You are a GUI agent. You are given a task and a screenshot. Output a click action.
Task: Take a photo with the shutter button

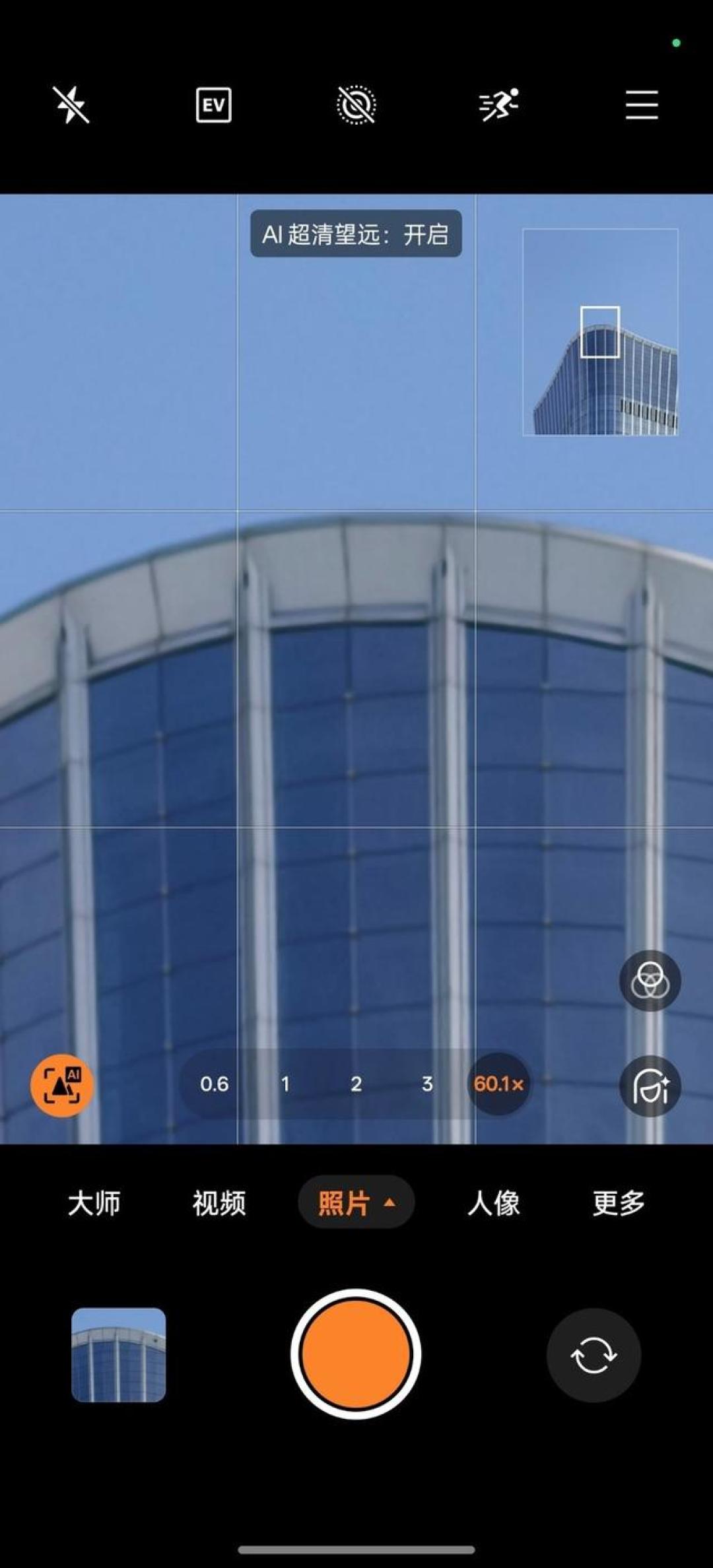356,1355
